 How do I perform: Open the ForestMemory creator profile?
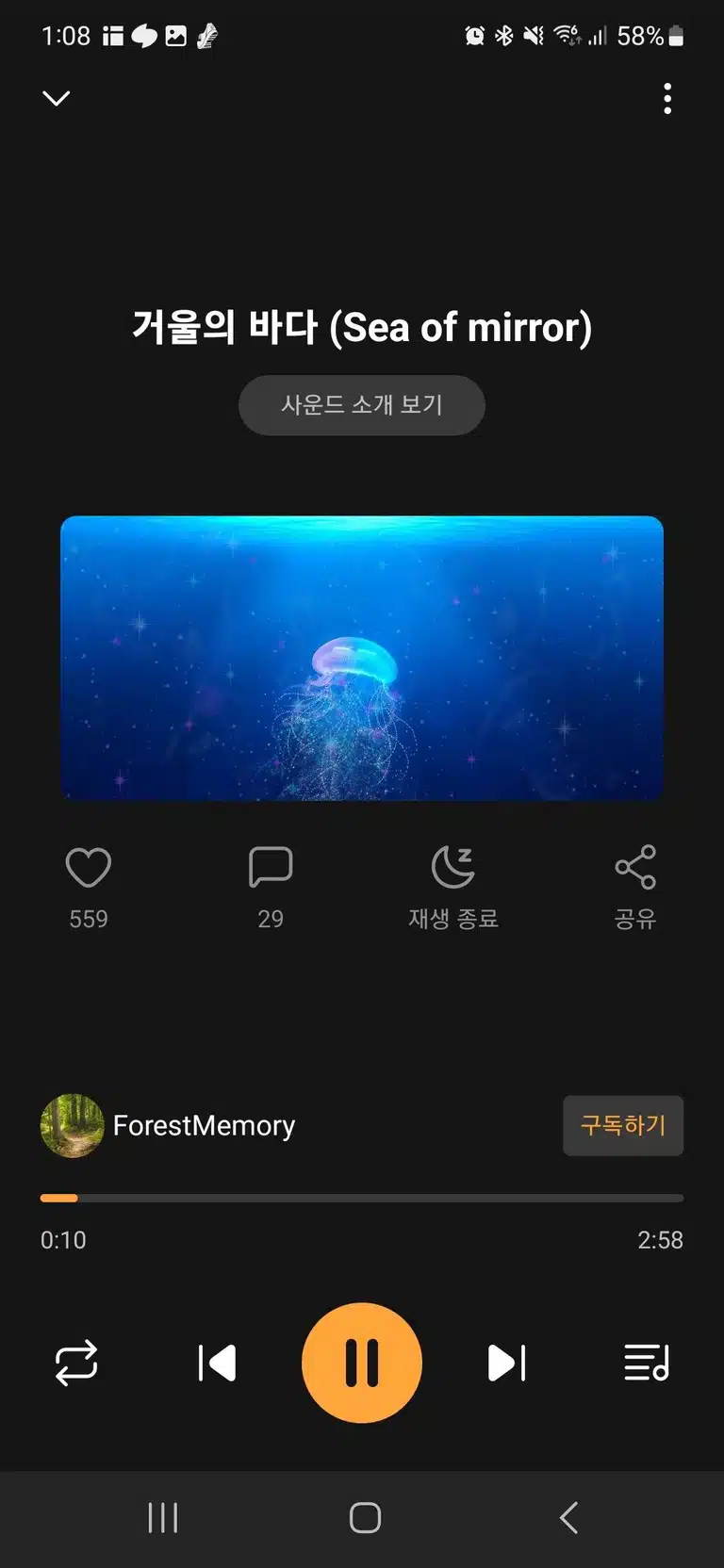coord(168,1125)
